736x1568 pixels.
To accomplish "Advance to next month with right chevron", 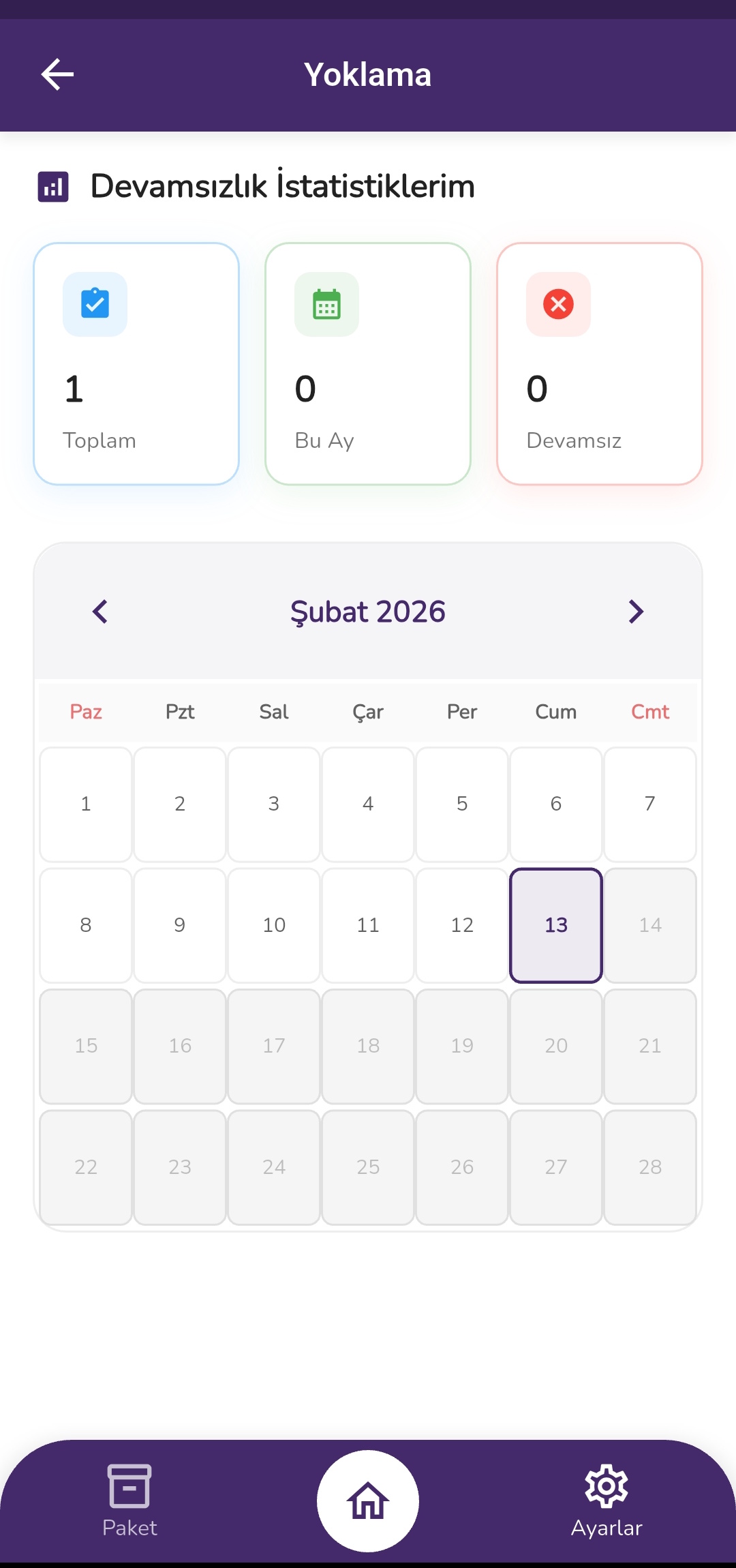I will (635, 612).
